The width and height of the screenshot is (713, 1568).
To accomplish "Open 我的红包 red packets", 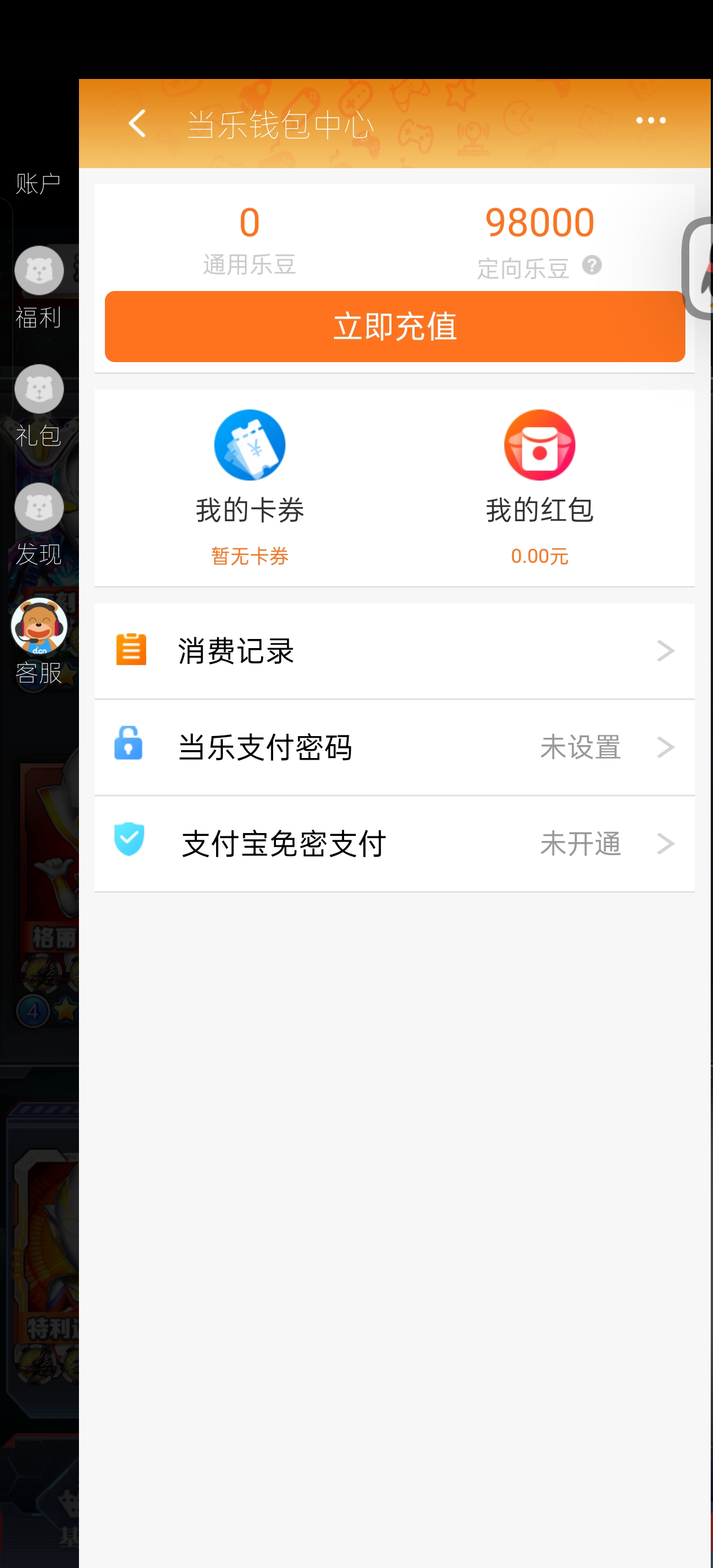I will (539, 487).
